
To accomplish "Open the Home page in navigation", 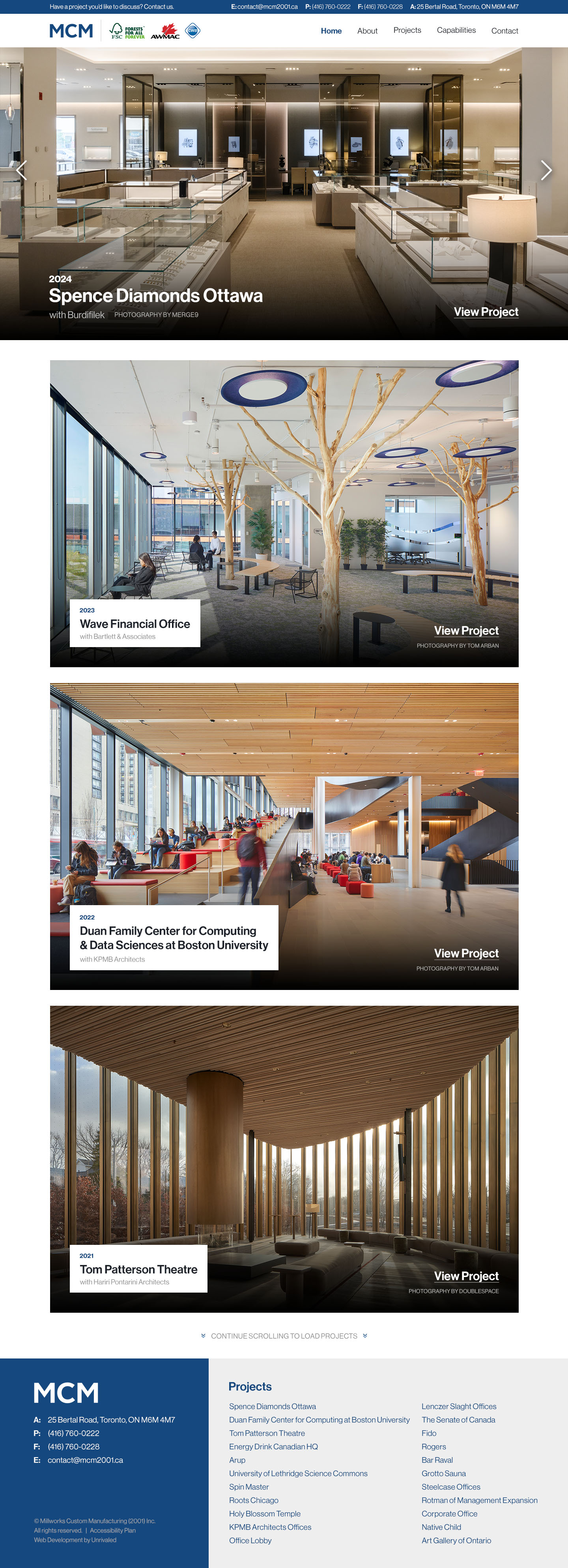I will coord(331,31).
